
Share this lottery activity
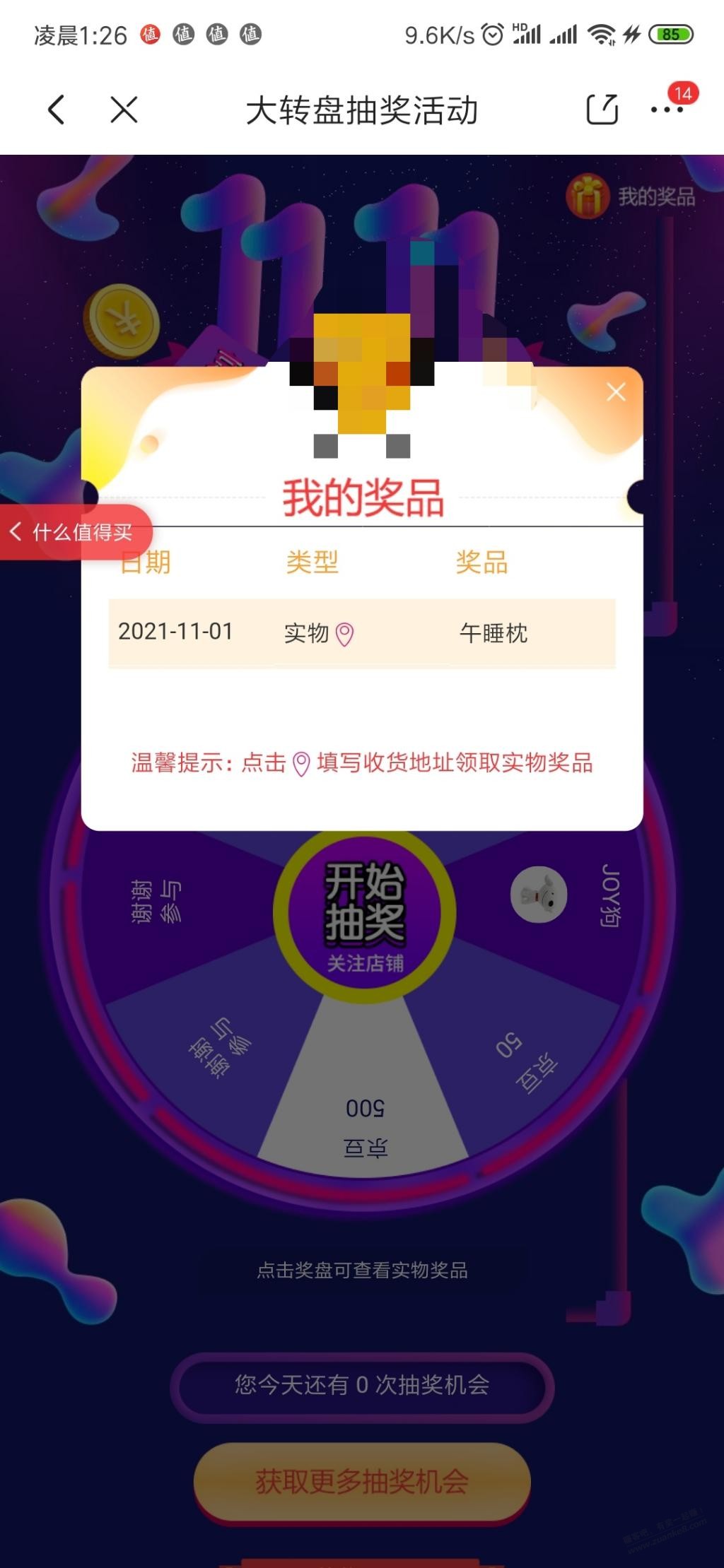point(602,110)
